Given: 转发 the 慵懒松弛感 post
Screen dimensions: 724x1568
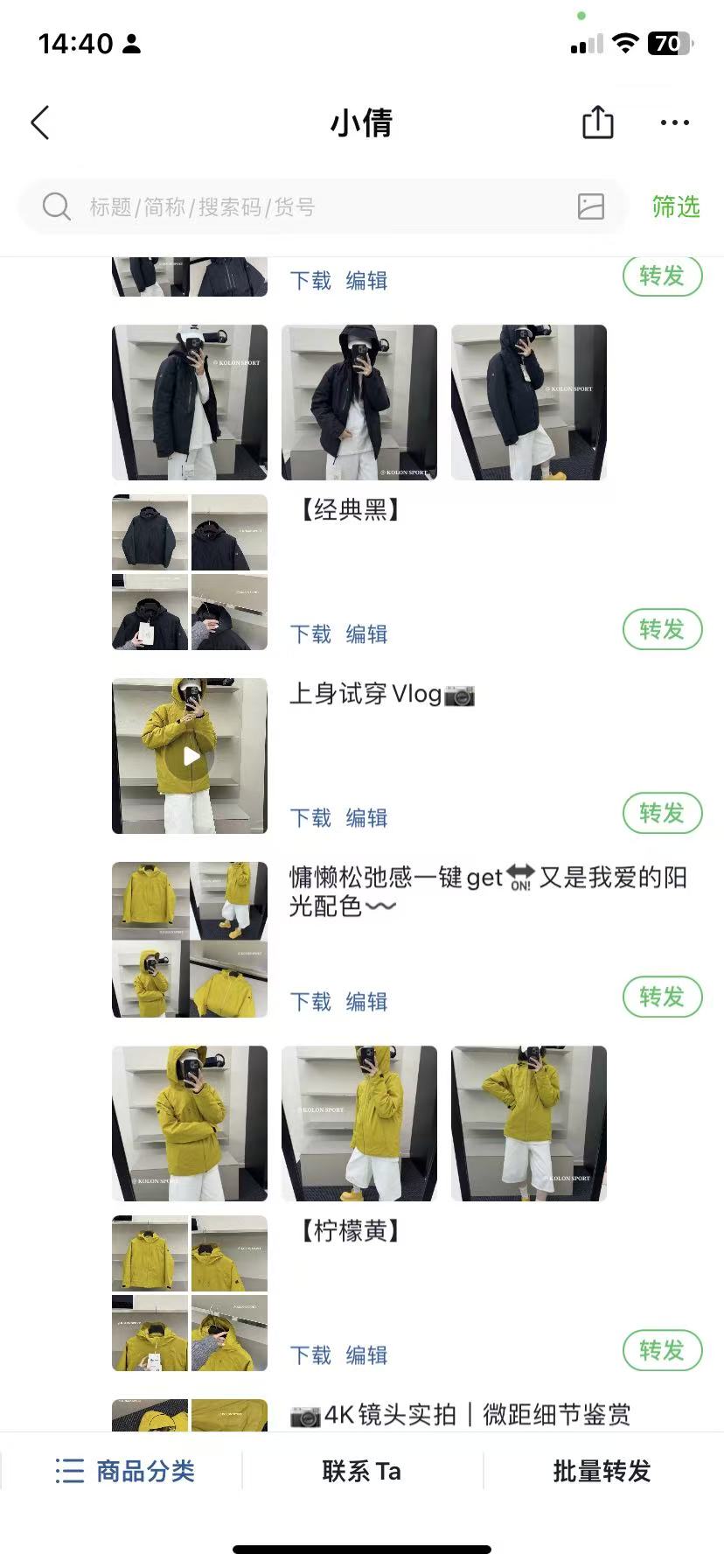Looking at the screenshot, I should click(x=662, y=997).
